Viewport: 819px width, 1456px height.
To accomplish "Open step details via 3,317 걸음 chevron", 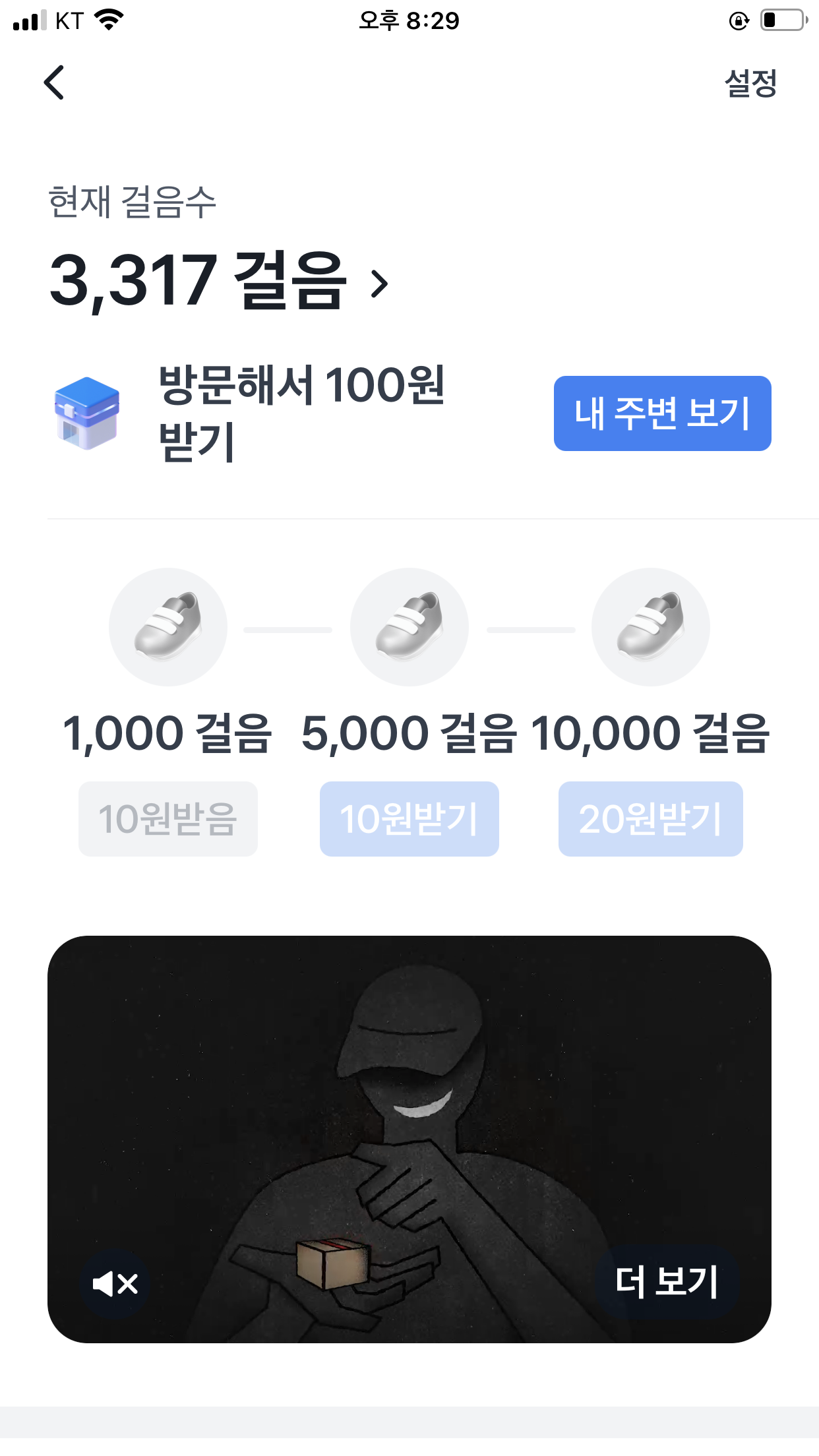I will [379, 284].
